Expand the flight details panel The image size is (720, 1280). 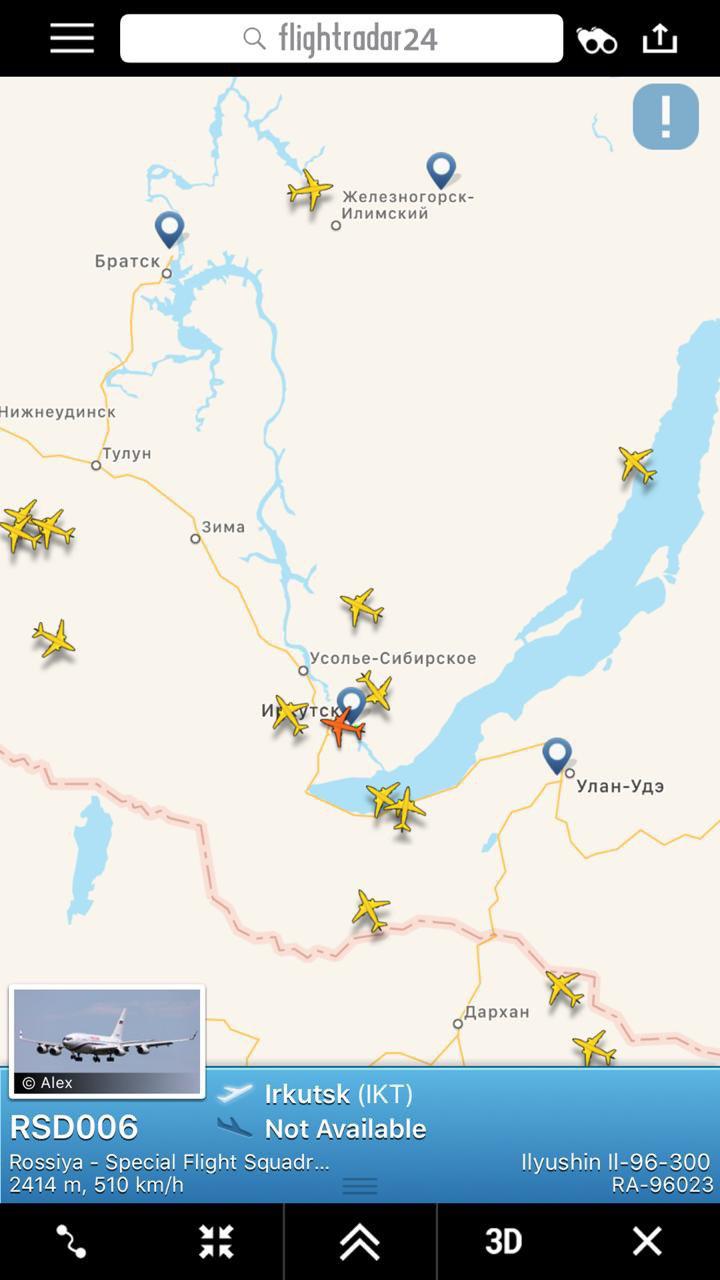pyautogui.click(x=360, y=1241)
